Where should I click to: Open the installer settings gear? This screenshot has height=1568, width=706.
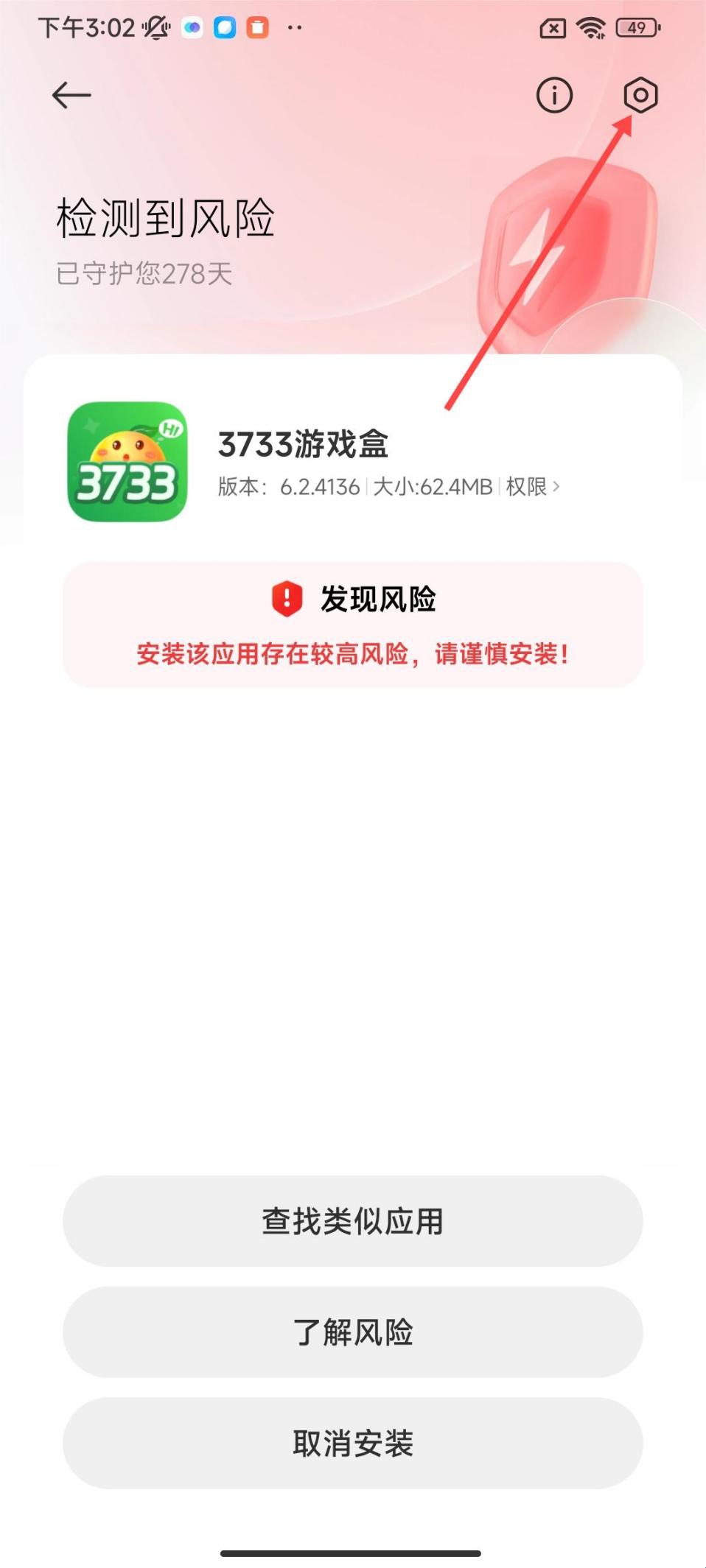click(x=640, y=95)
